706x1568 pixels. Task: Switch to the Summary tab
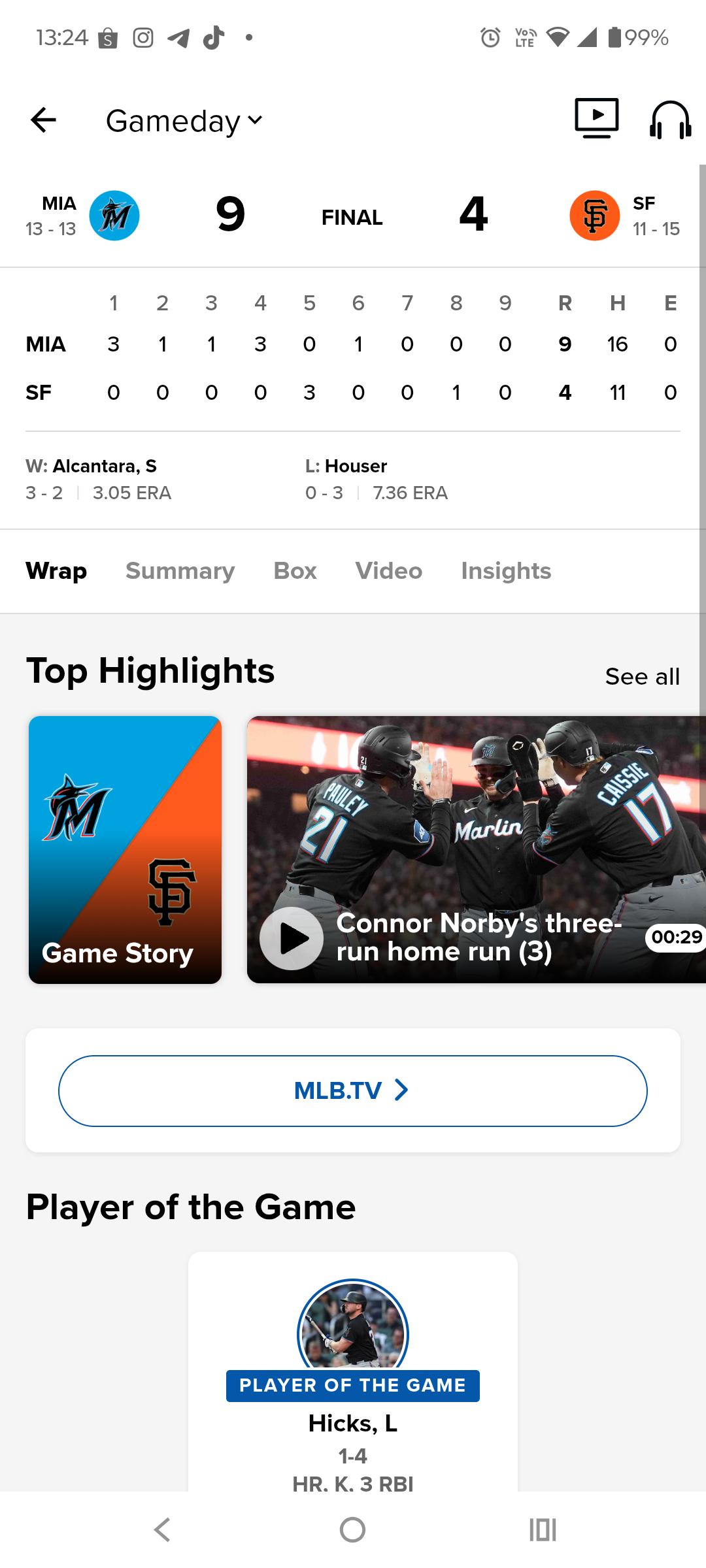(x=180, y=571)
